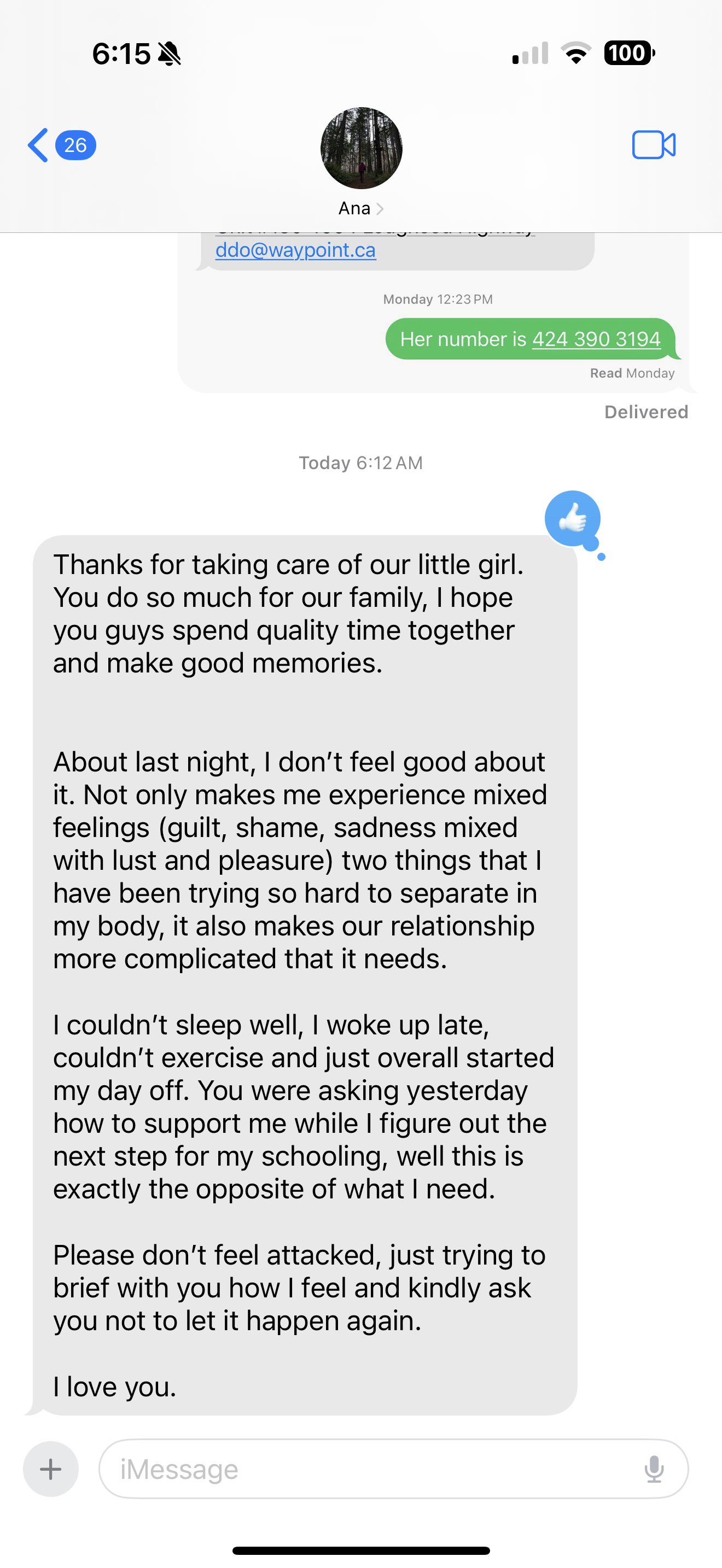Start a FaceTime video call with Ana
722x1568 pixels.
(x=653, y=145)
